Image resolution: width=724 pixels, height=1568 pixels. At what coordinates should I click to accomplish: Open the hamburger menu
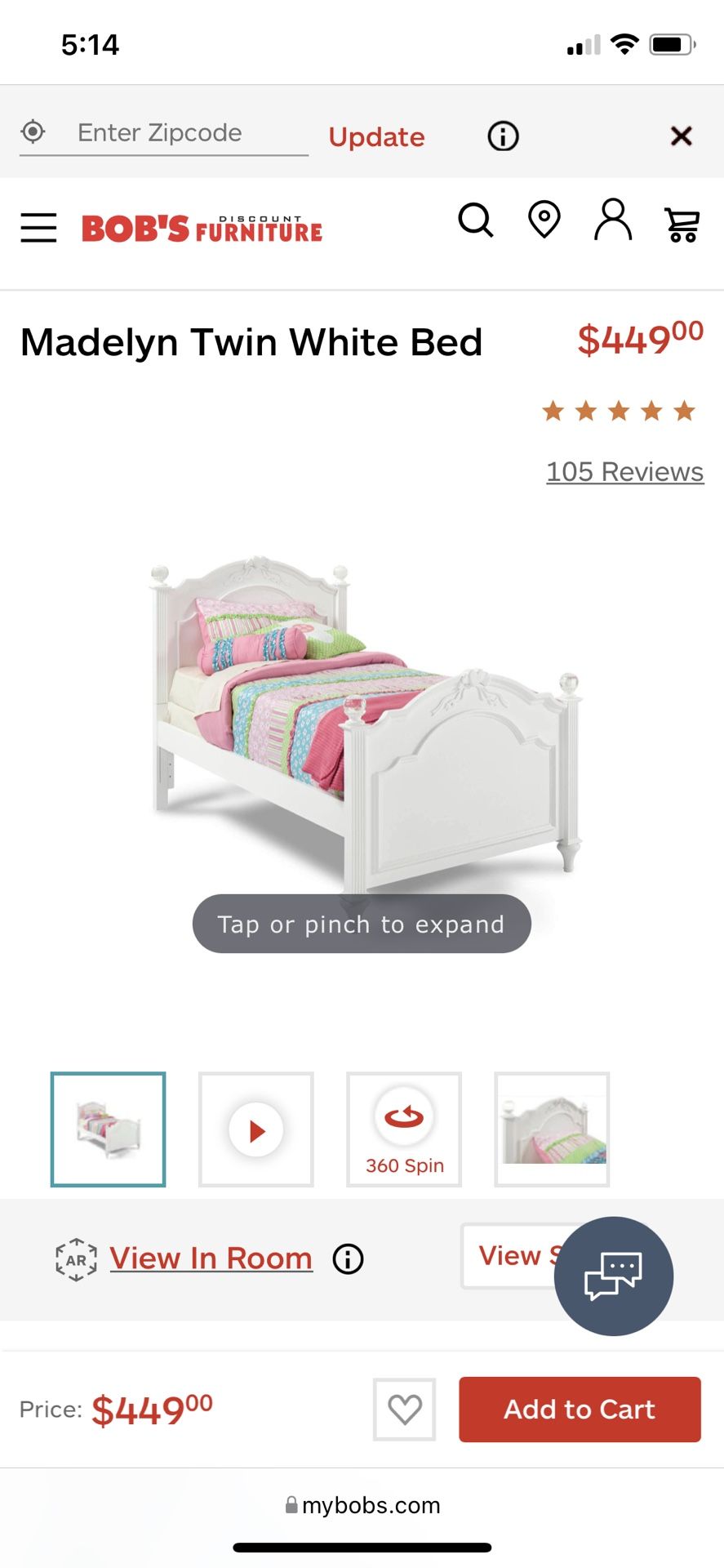38,228
